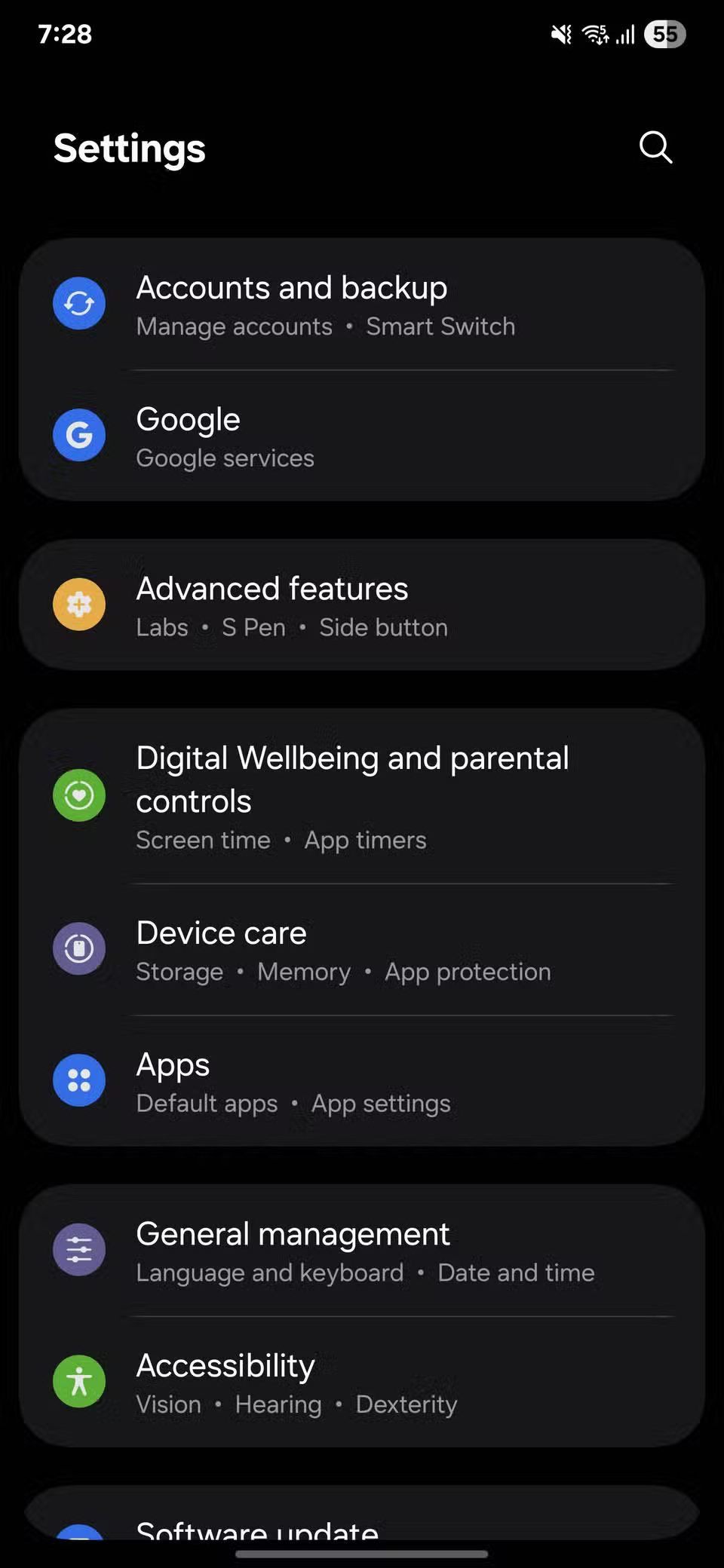Open Apps settings
This screenshot has width=724, height=1568.
[x=362, y=1080]
